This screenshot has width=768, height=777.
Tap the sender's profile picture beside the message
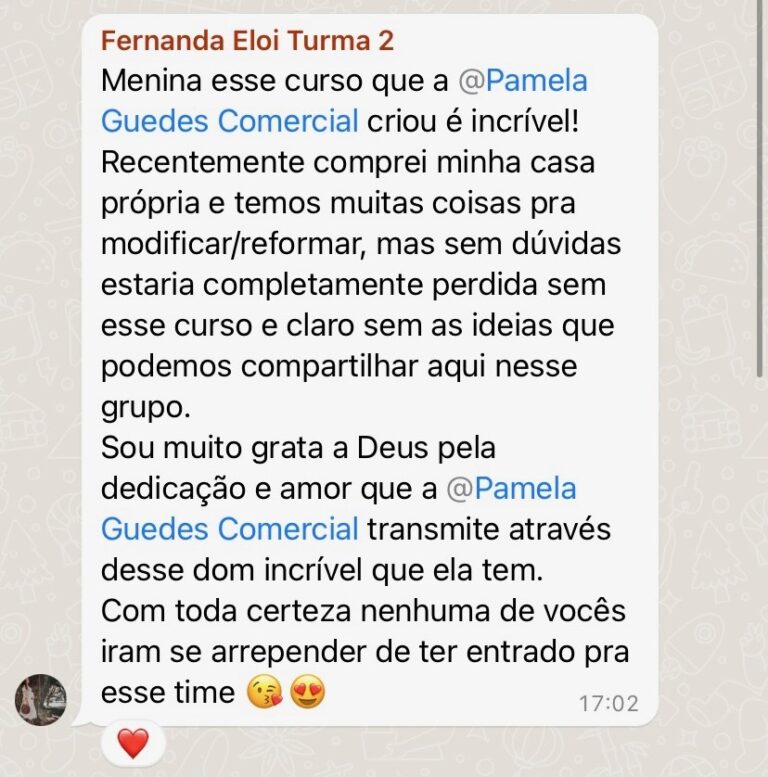[41, 698]
